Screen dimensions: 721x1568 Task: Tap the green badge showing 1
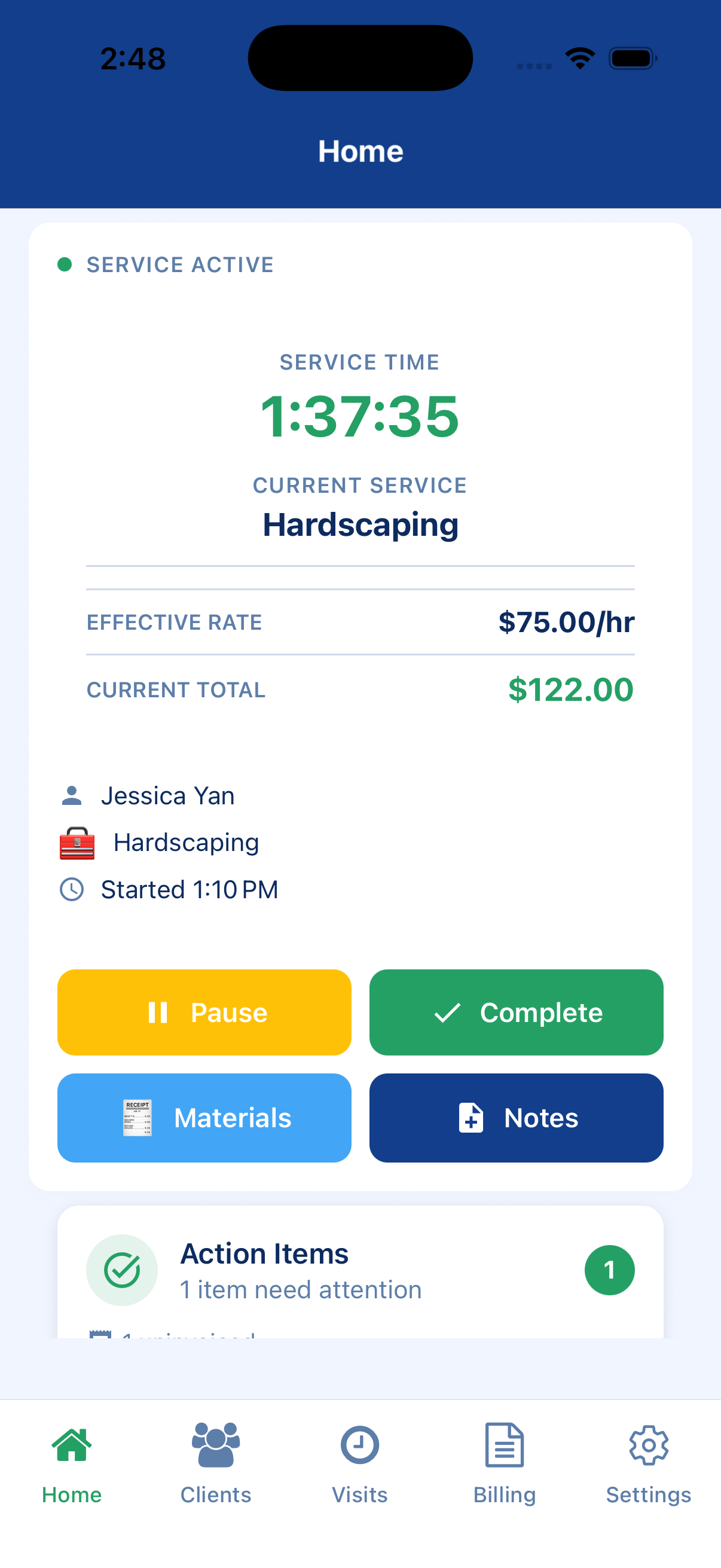point(609,1270)
